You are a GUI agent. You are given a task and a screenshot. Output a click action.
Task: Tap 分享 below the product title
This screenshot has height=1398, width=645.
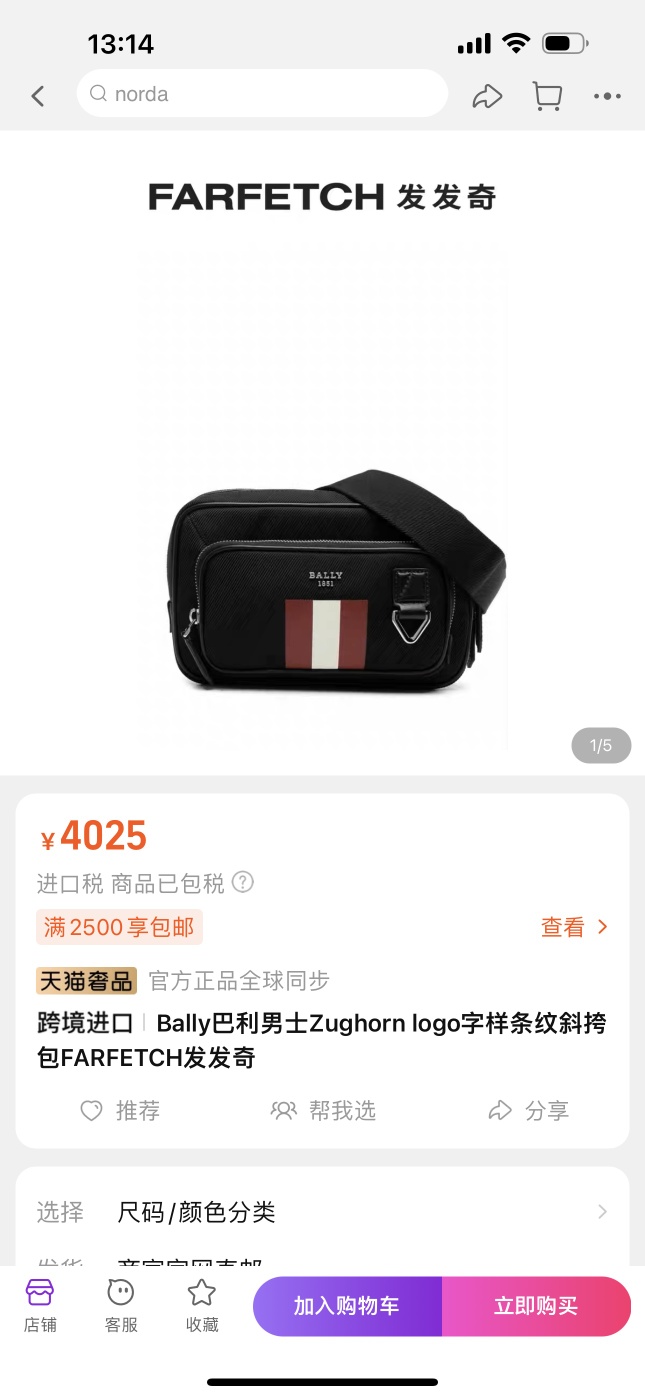point(528,1110)
